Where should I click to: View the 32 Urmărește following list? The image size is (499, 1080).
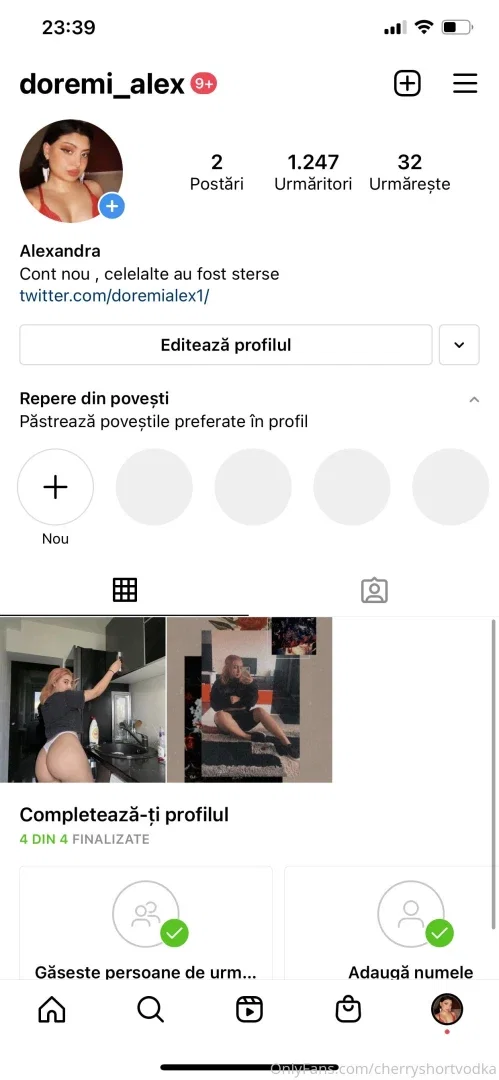pyautogui.click(x=409, y=172)
